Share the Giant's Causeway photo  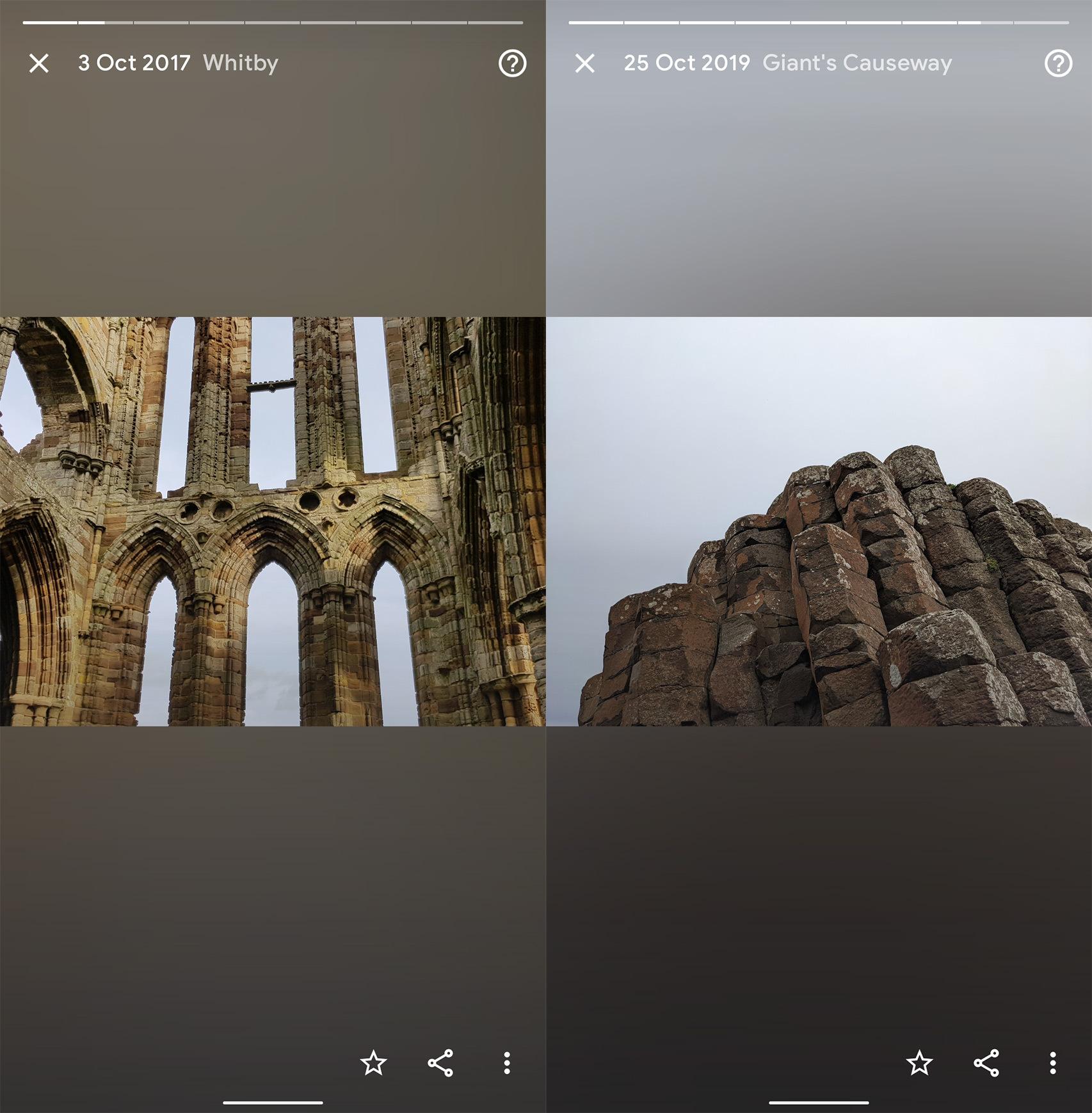tap(986, 1063)
